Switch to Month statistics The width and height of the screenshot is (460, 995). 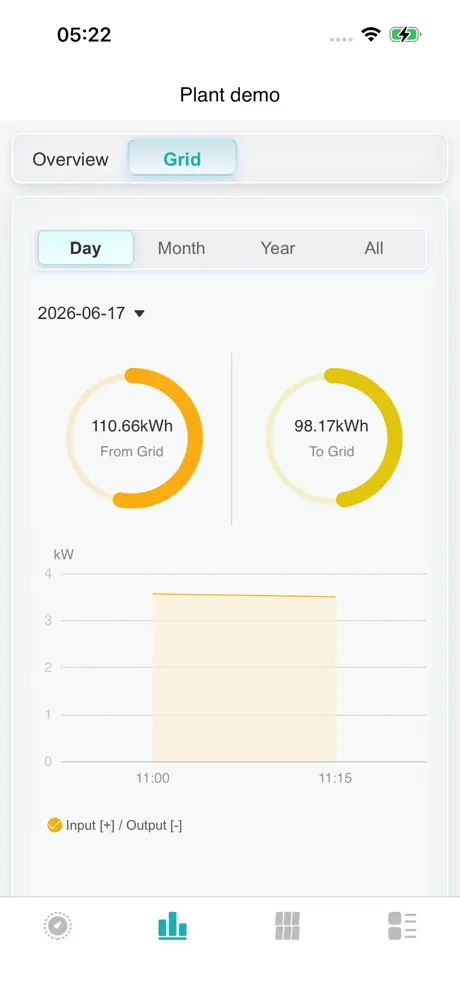pos(181,248)
